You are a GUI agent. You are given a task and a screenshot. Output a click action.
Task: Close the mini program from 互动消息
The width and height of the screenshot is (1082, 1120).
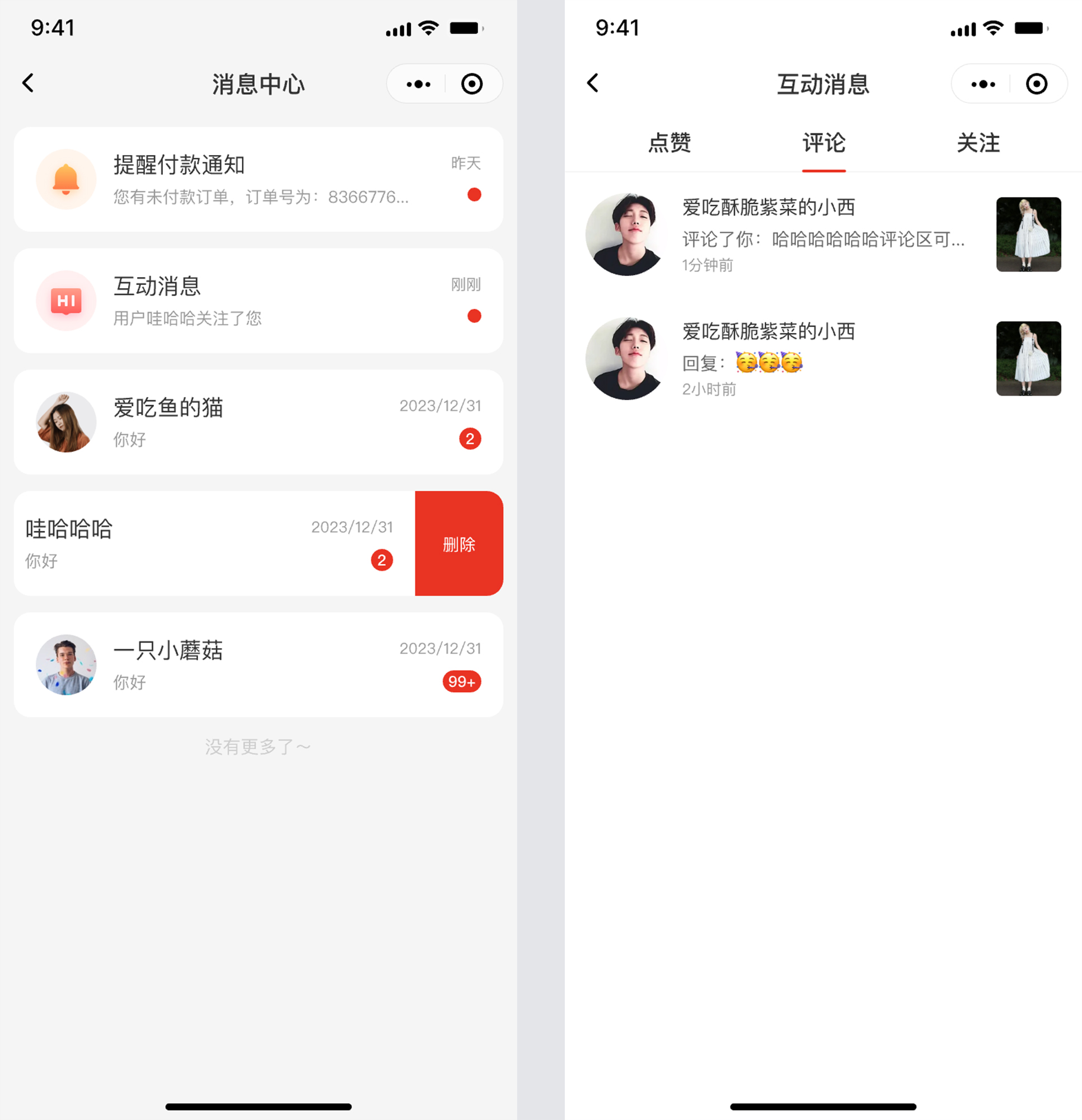point(1036,84)
